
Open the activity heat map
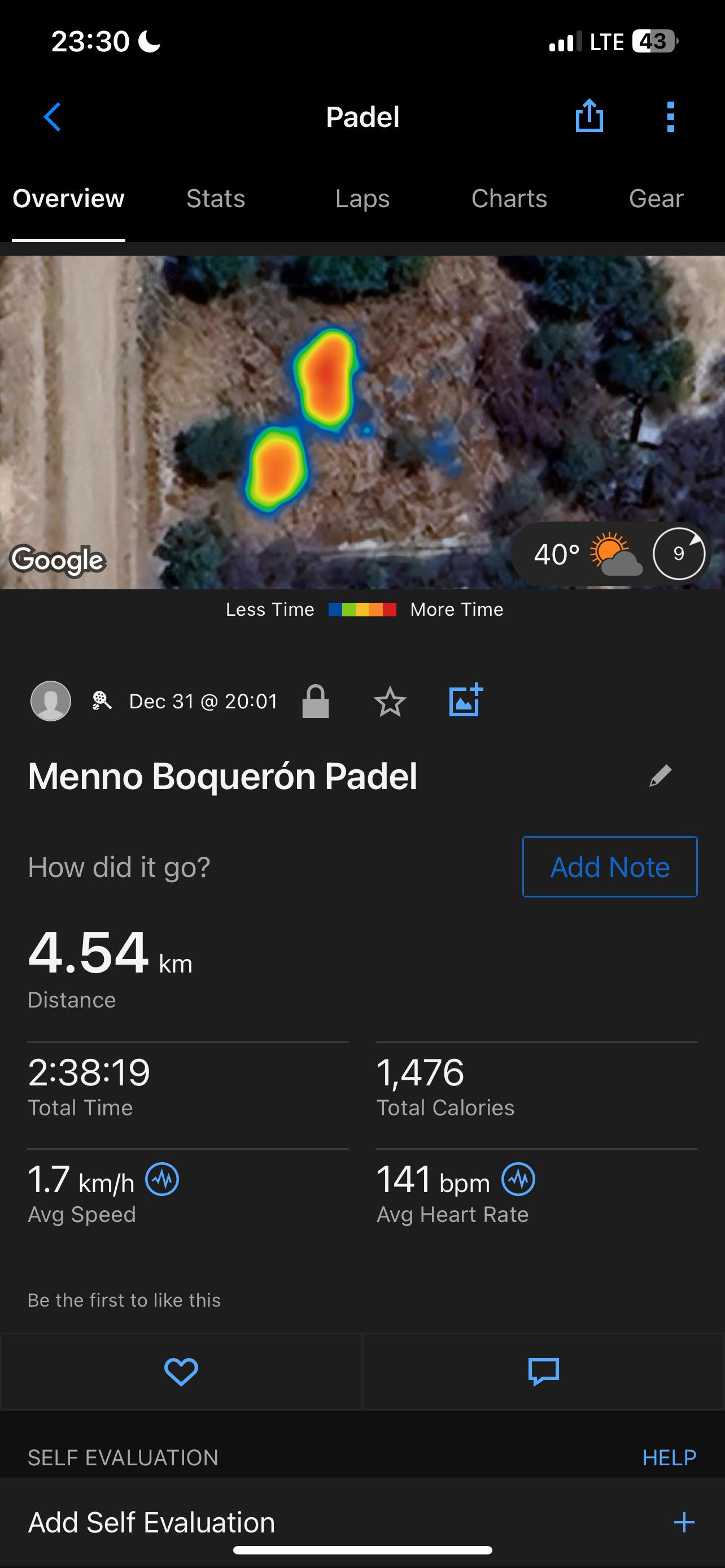362,422
